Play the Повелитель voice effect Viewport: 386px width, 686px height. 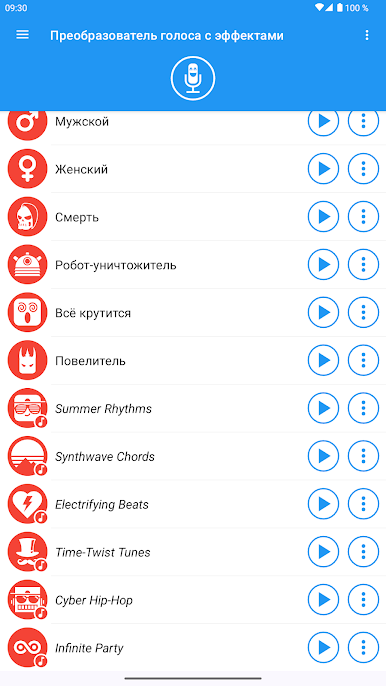coord(323,360)
